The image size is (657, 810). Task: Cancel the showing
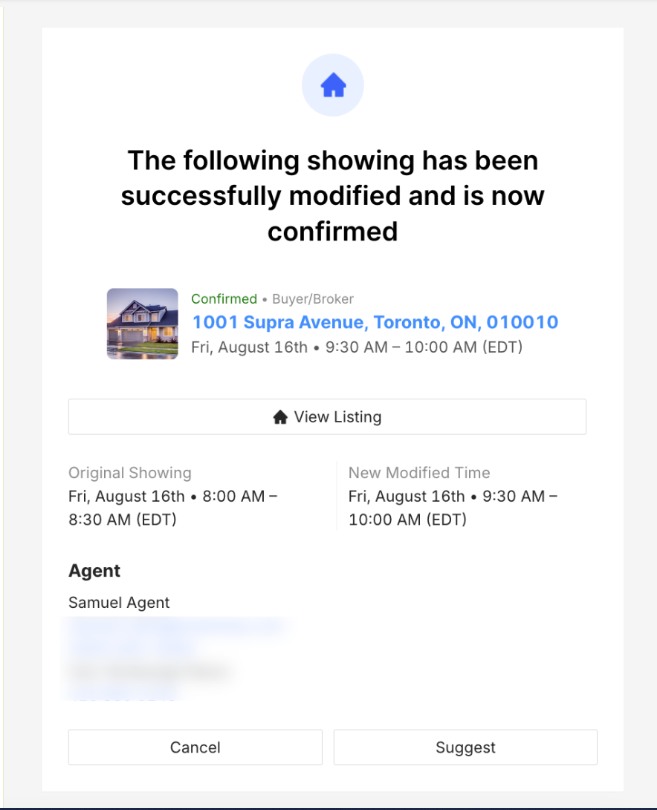(x=195, y=747)
